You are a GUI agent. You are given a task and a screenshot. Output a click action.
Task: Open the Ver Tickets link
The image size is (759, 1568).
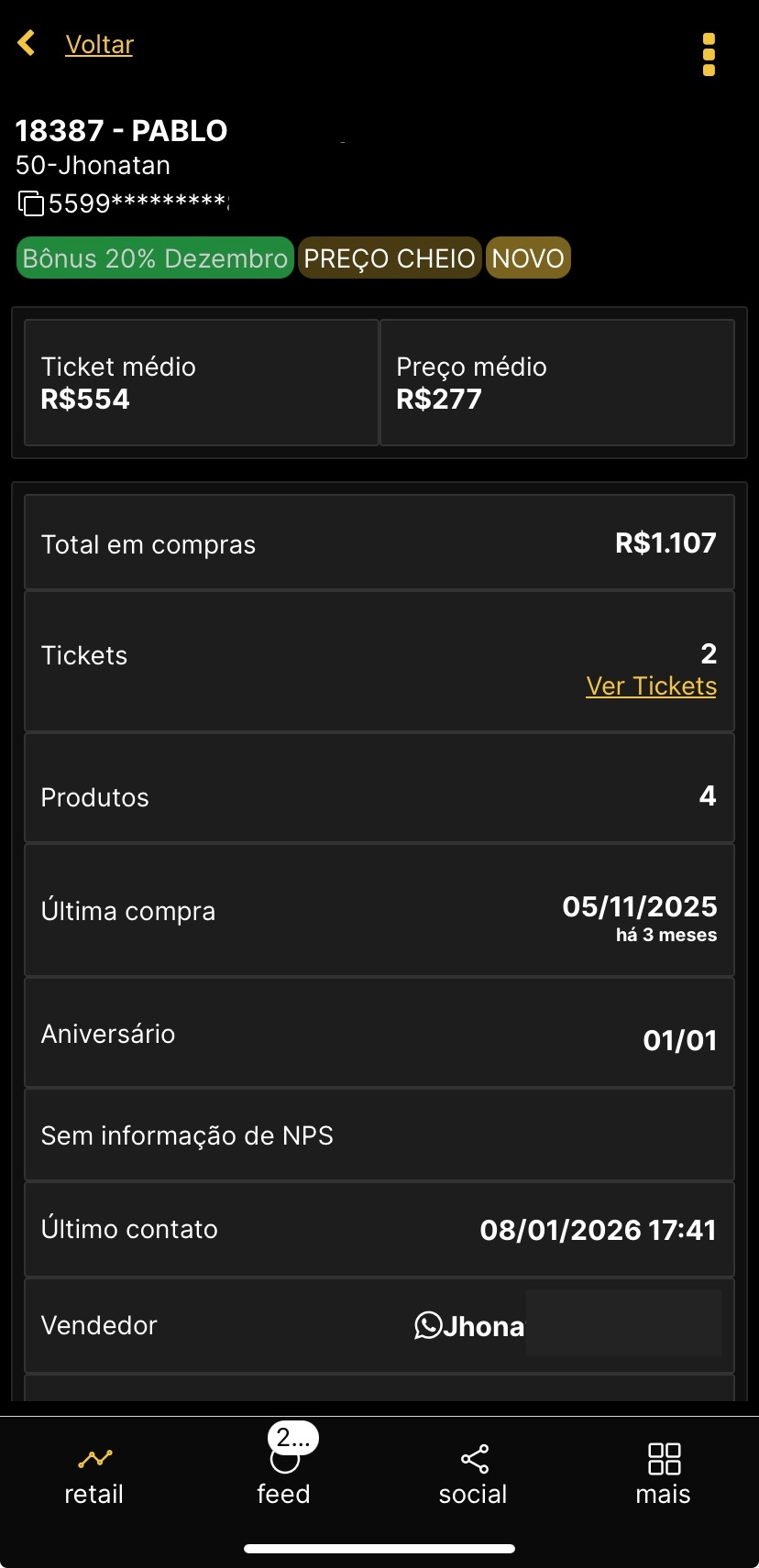tap(651, 686)
